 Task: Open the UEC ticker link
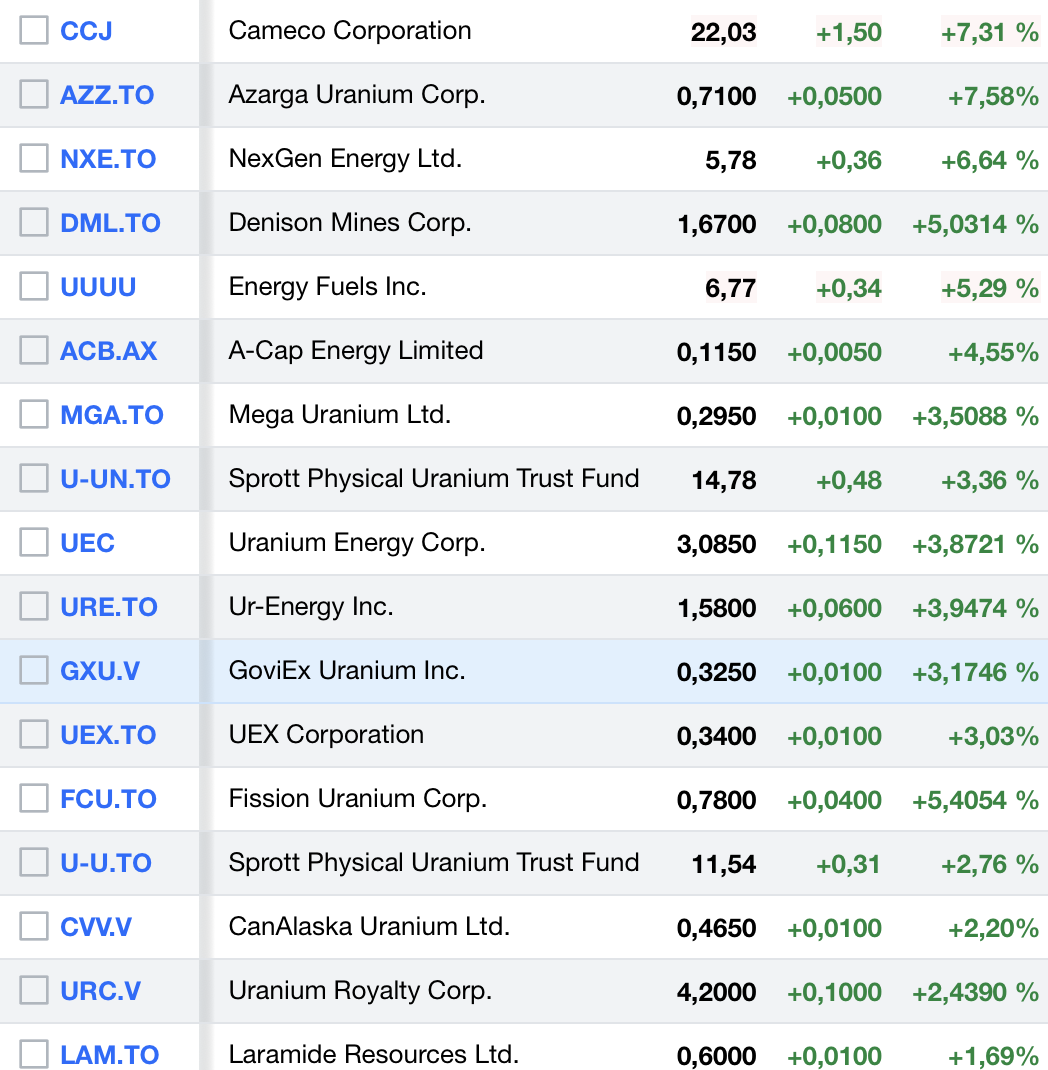[x=88, y=543]
